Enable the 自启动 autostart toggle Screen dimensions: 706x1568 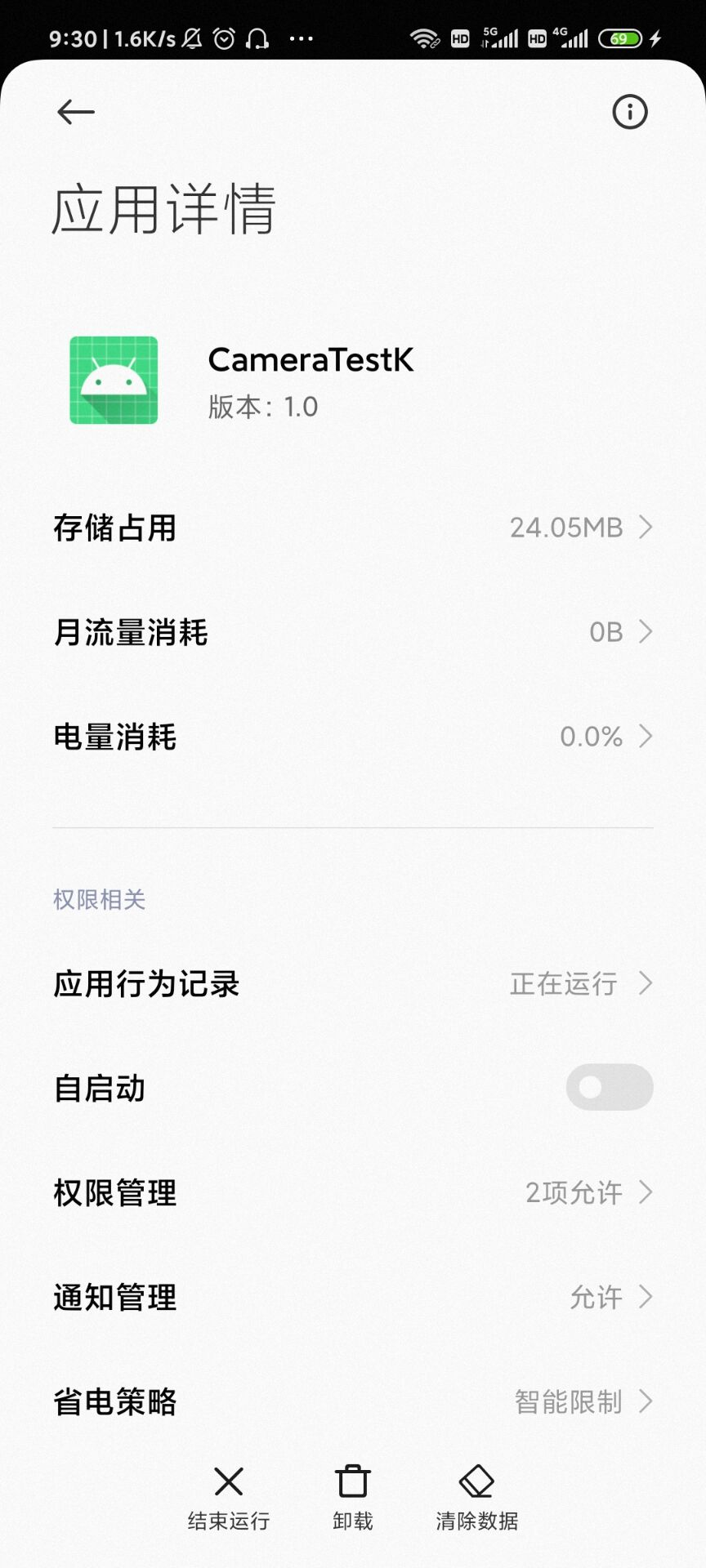point(609,1087)
